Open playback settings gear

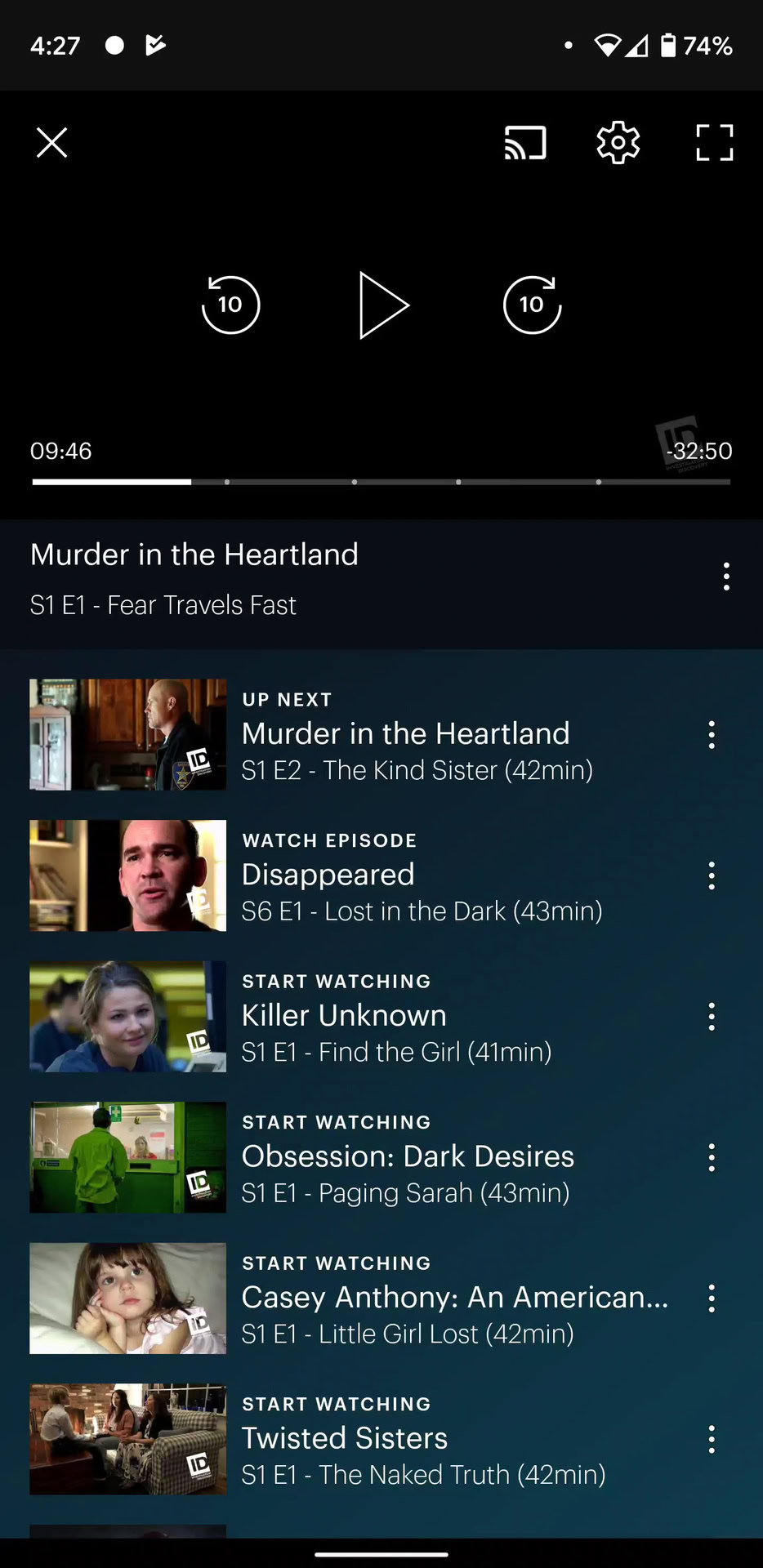618,143
